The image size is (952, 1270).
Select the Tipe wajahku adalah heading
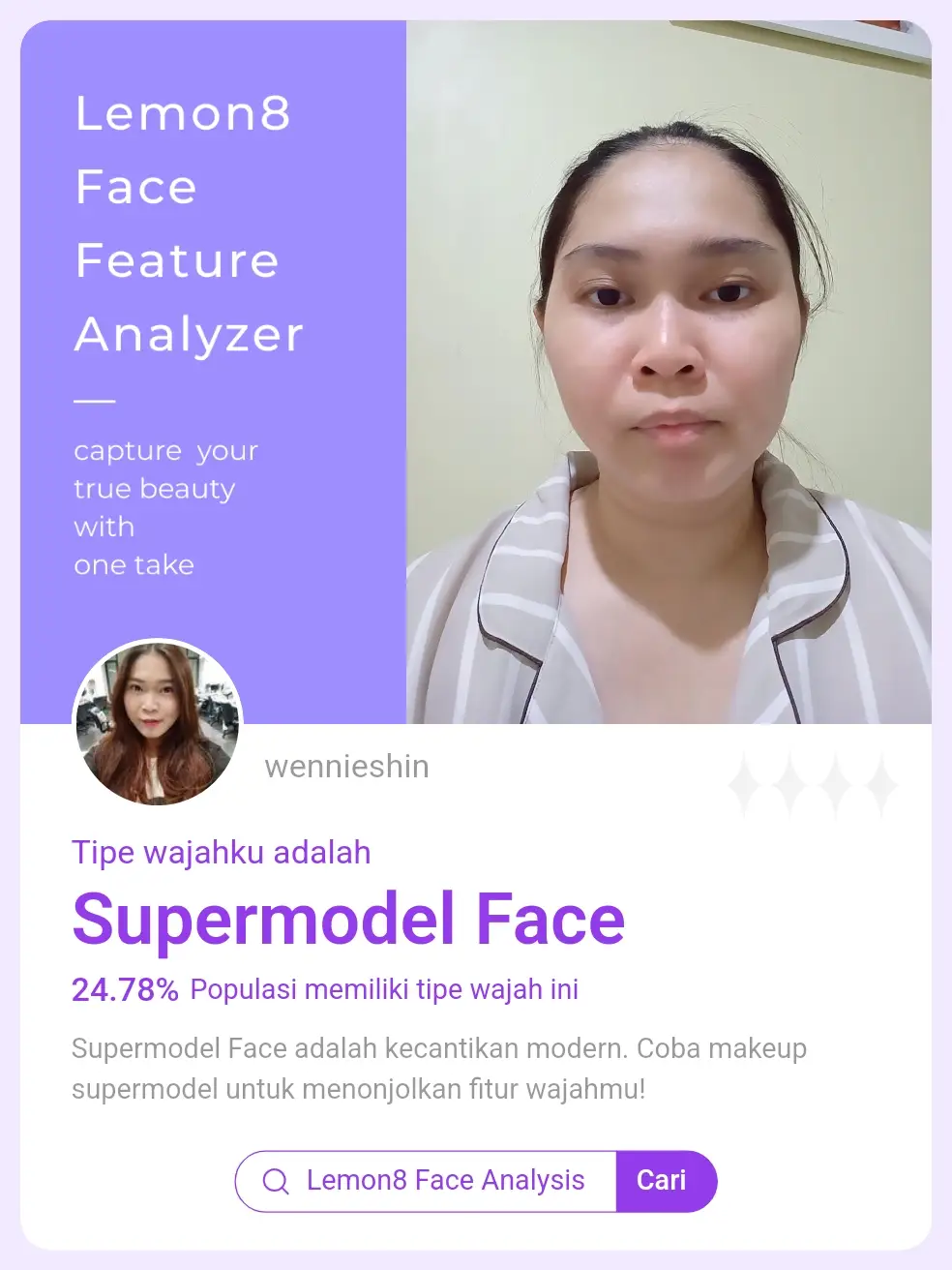[222, 853]
